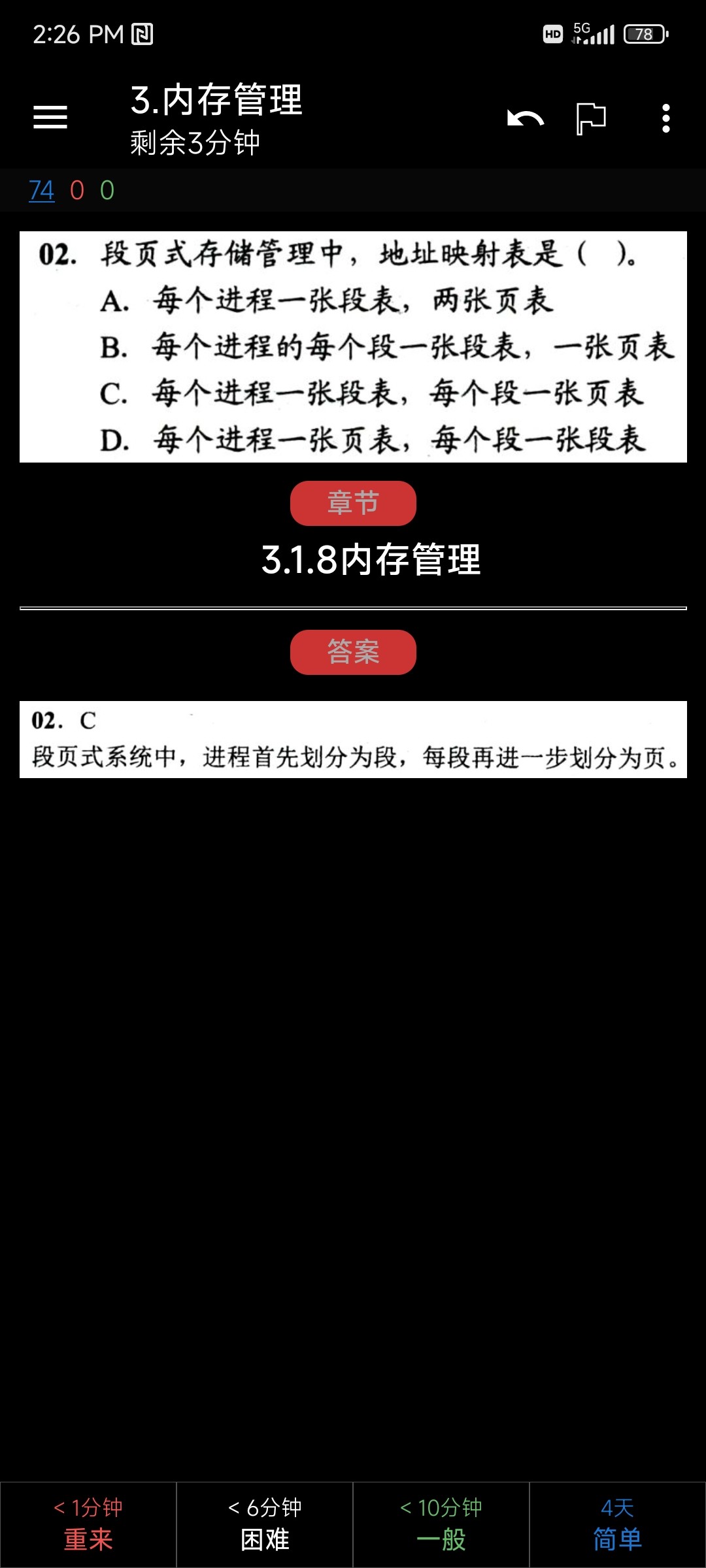The height and width of the screenshot is (1568, 706).
Task: Rate card as 困难 (hard)
Action: pos(265,1525)
